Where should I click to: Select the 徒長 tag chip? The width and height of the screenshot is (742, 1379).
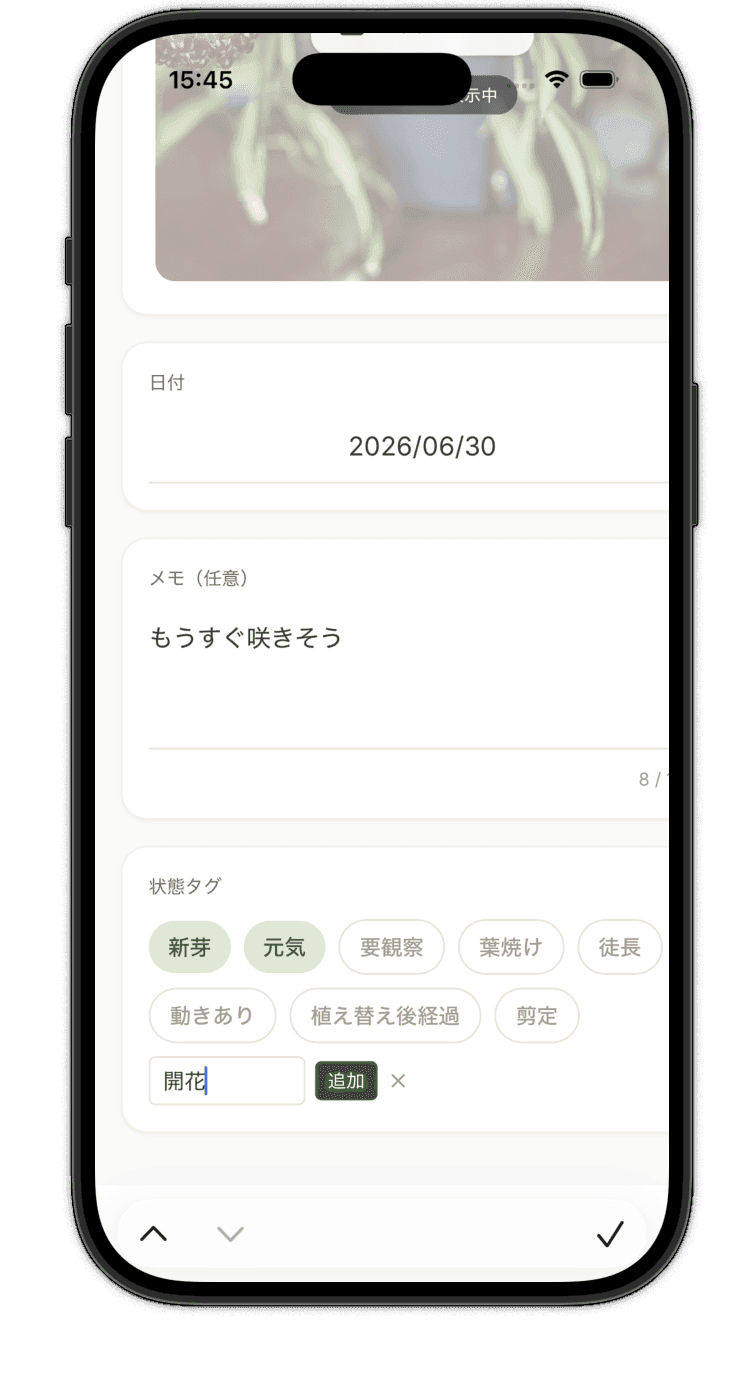click(620, 947)
